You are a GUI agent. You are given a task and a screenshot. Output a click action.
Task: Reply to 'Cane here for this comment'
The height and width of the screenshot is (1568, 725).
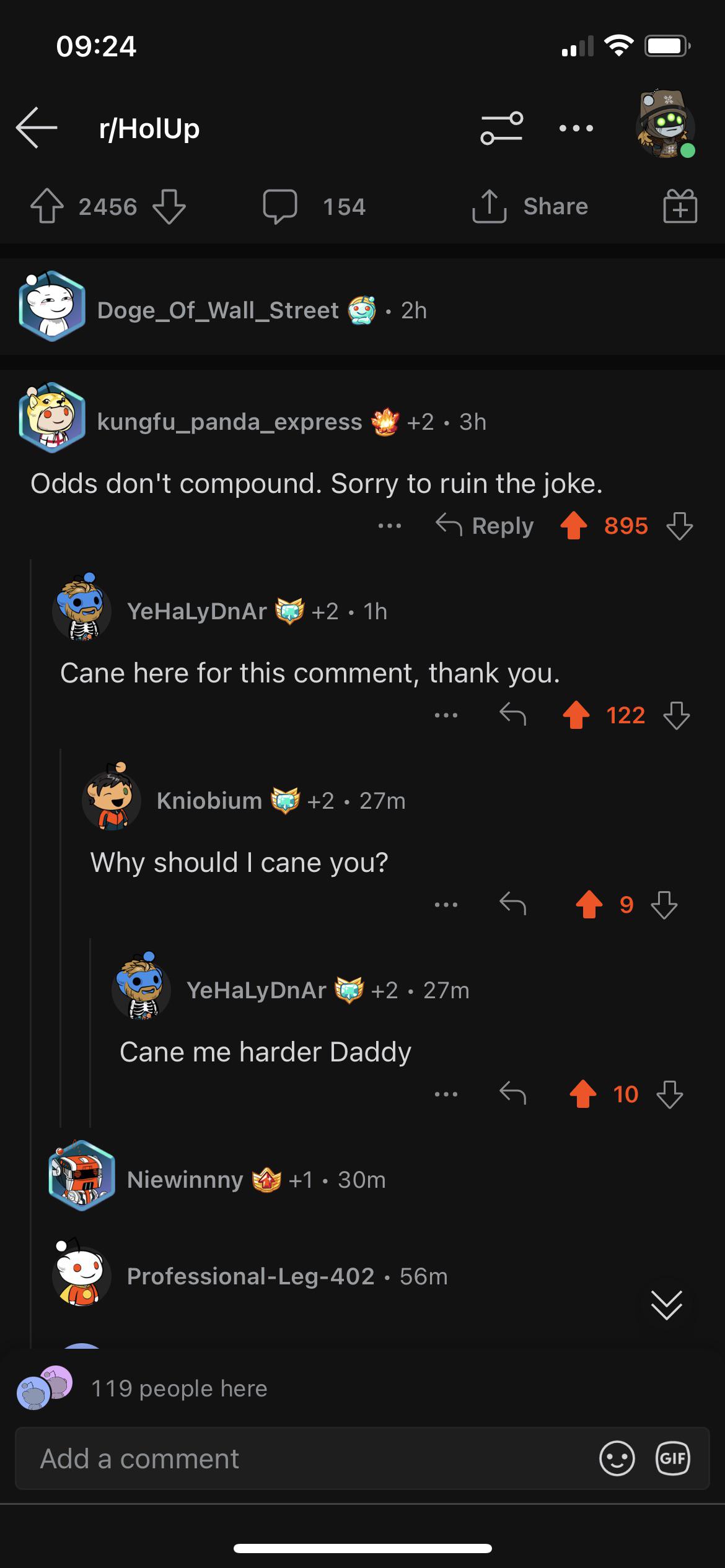[512, 715]
